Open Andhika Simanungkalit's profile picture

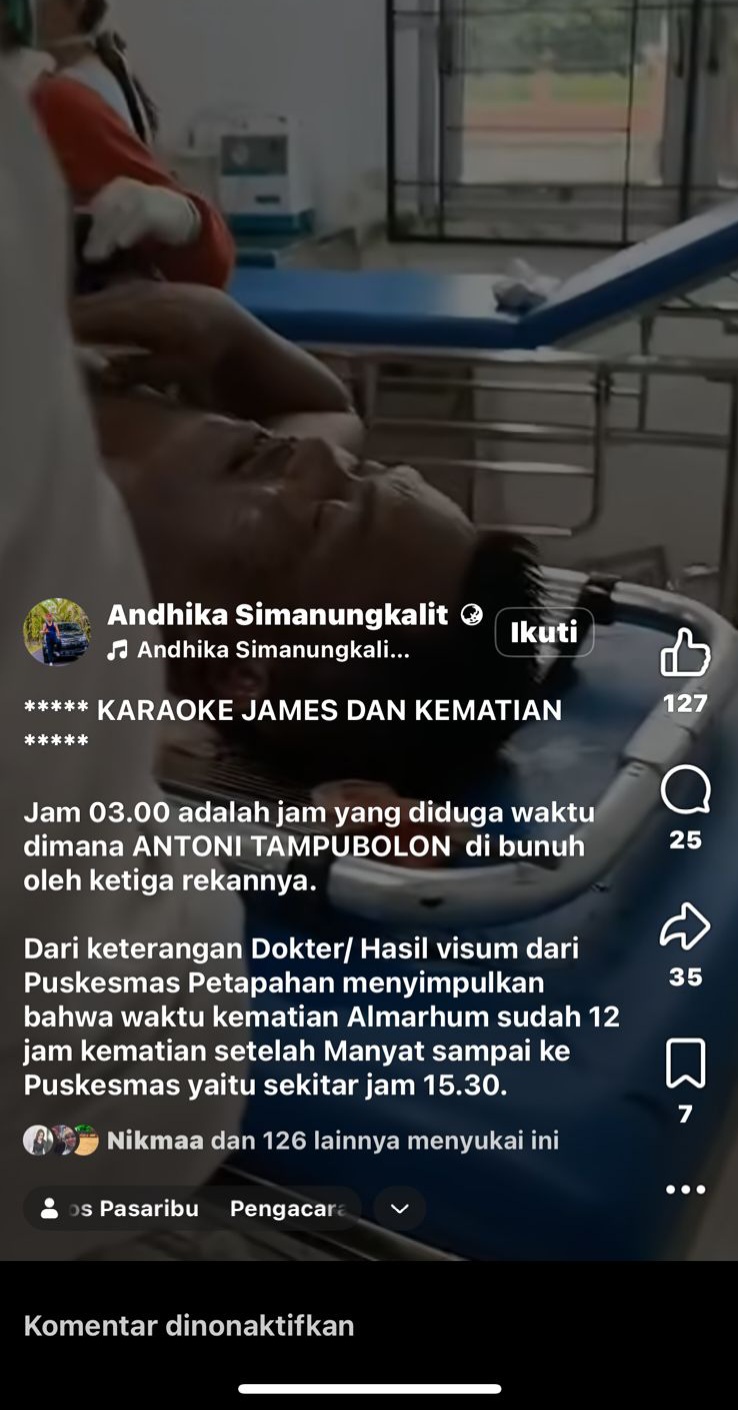point(57,632)
